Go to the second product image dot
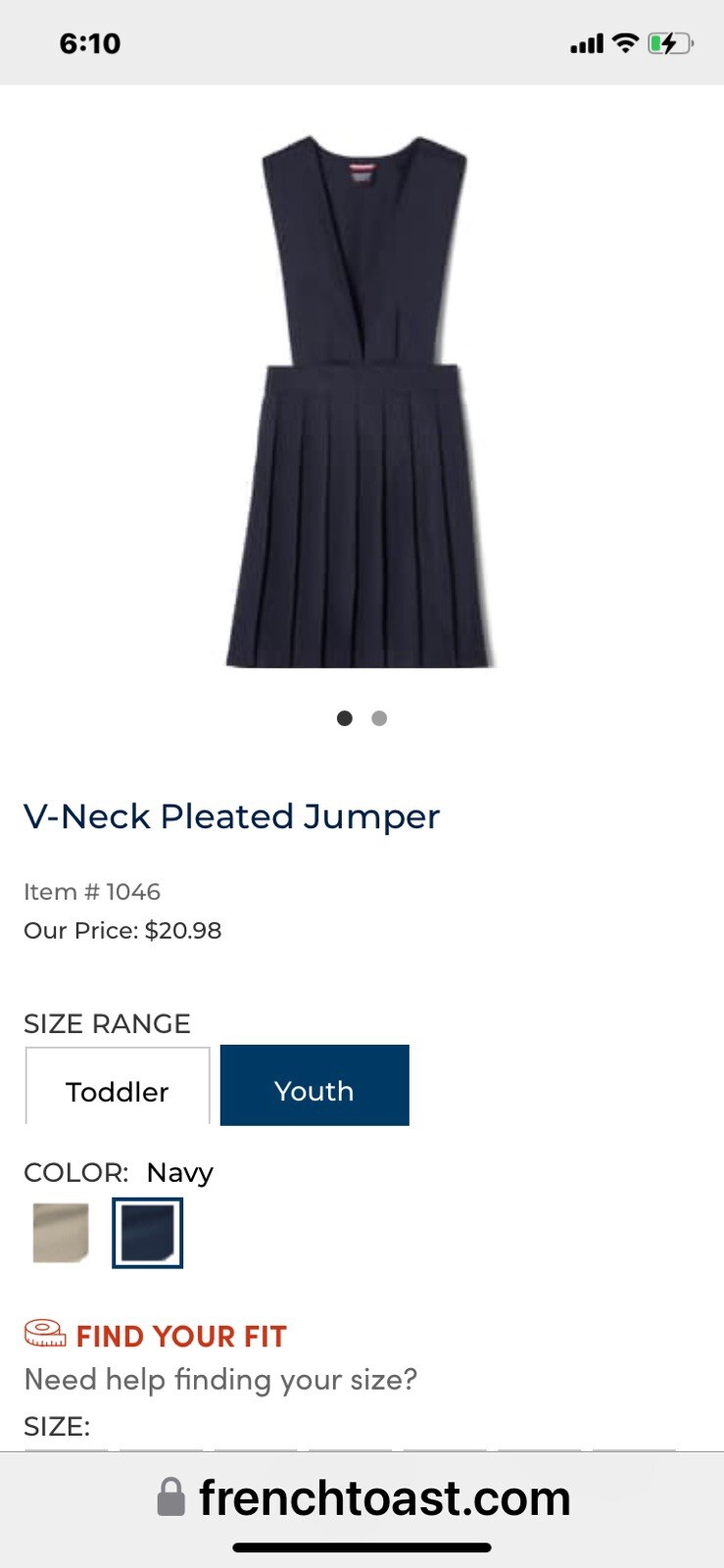The image size is (724, 1568). coord(379,718)
